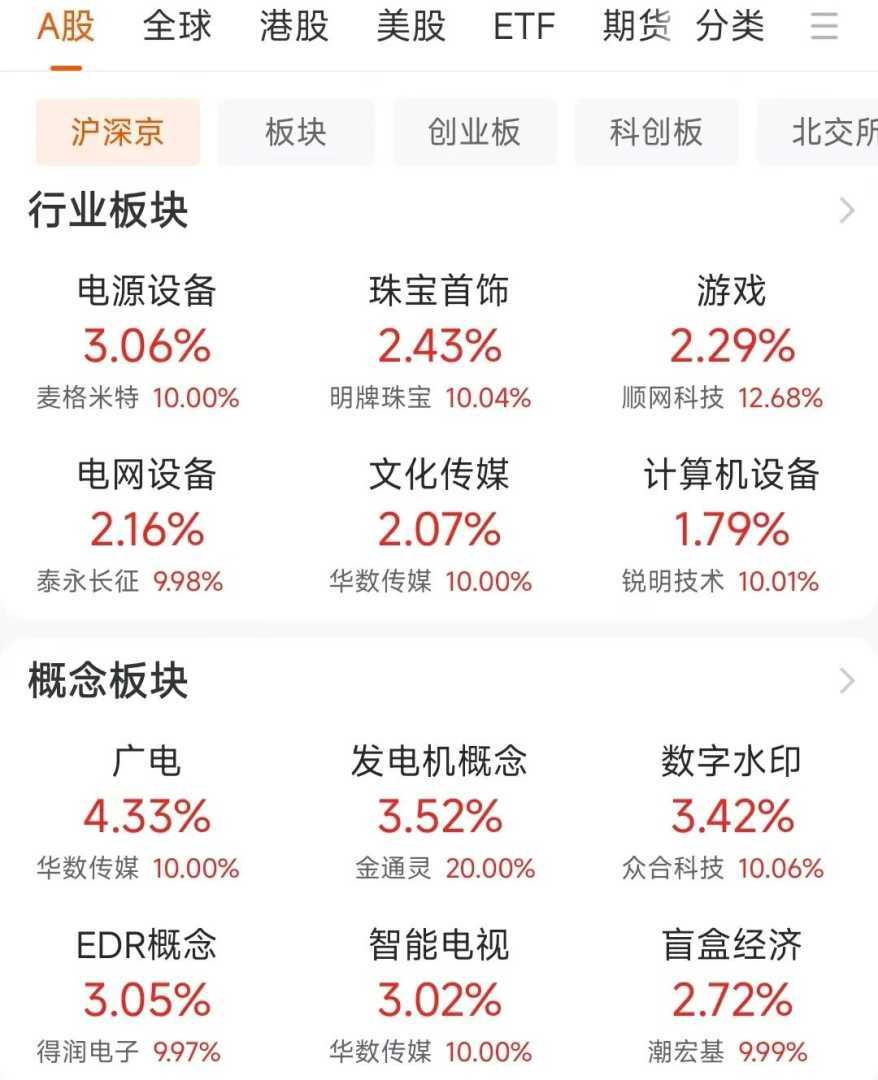The height and width of the screenshot is (1080, 878).
Task: Open the 期货 tab
Action: coord(636,27)
